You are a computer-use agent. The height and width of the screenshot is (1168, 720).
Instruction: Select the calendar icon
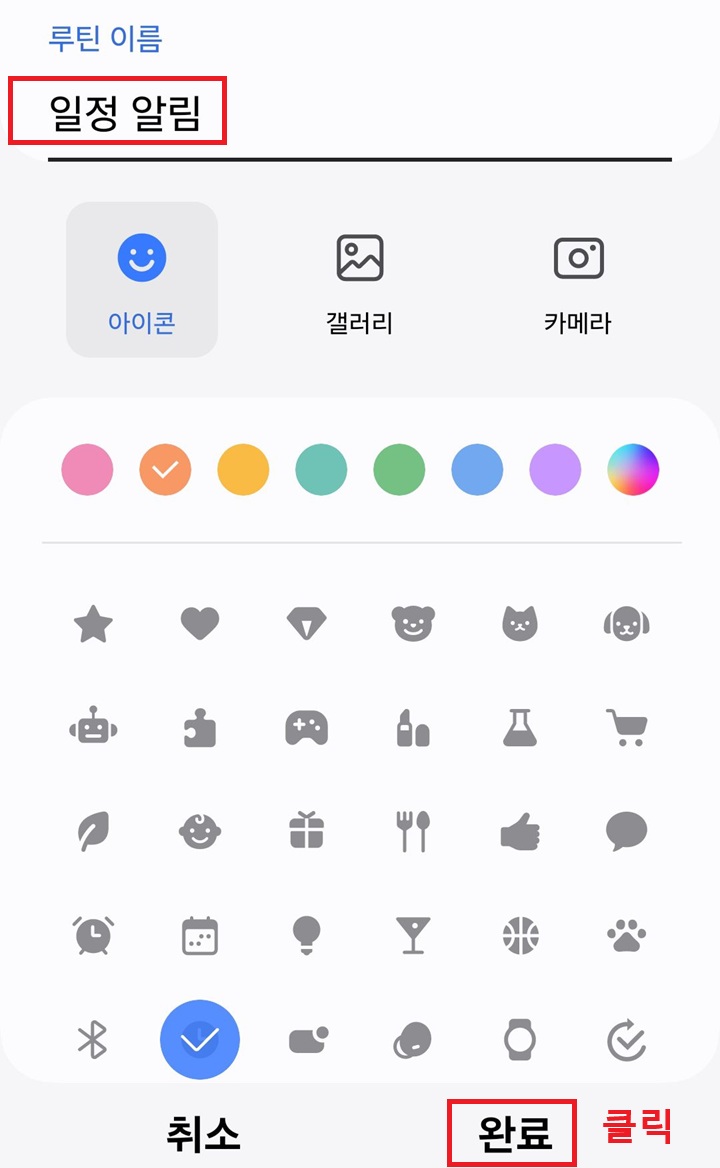199,933
